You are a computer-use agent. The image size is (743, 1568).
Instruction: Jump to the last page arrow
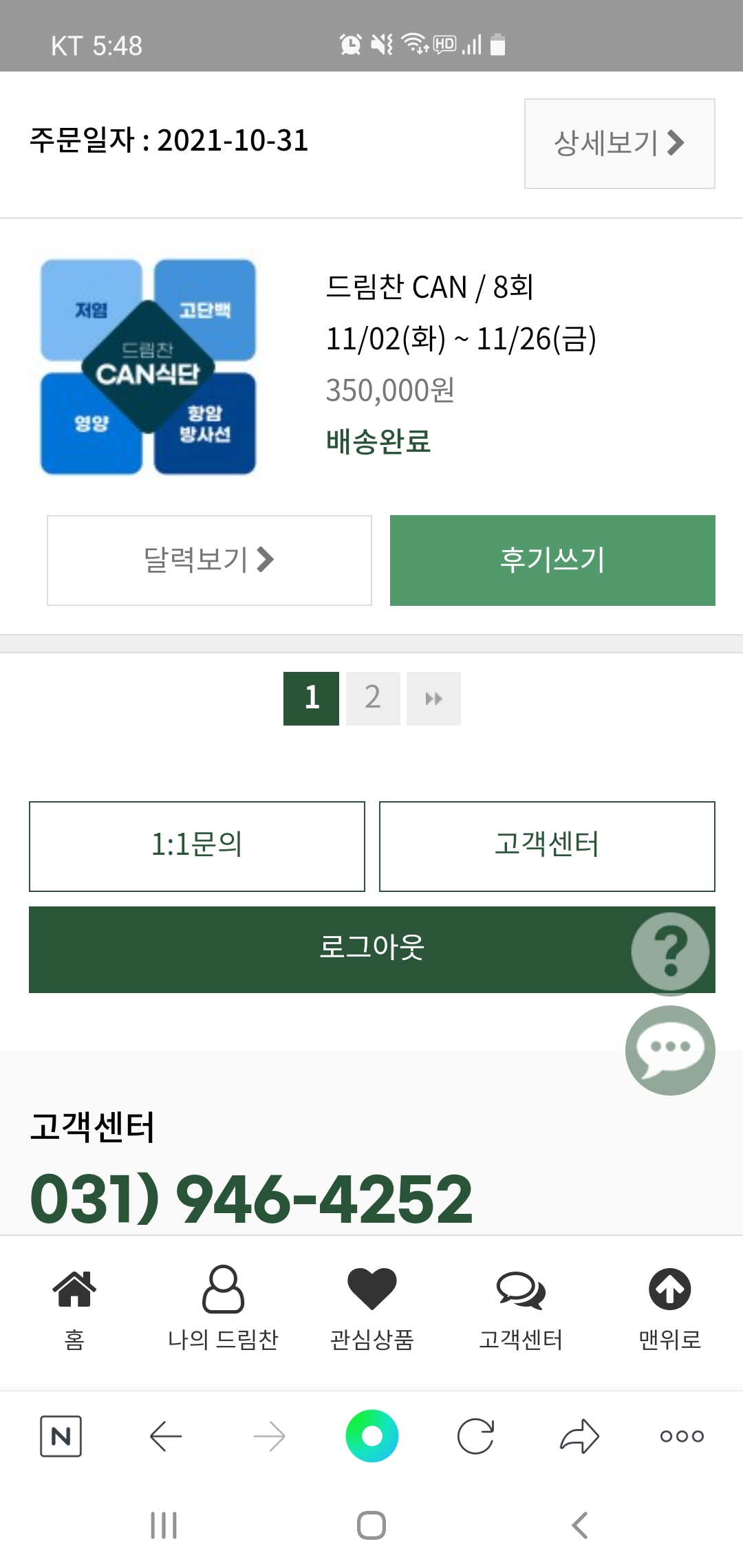tap(433, 698)
